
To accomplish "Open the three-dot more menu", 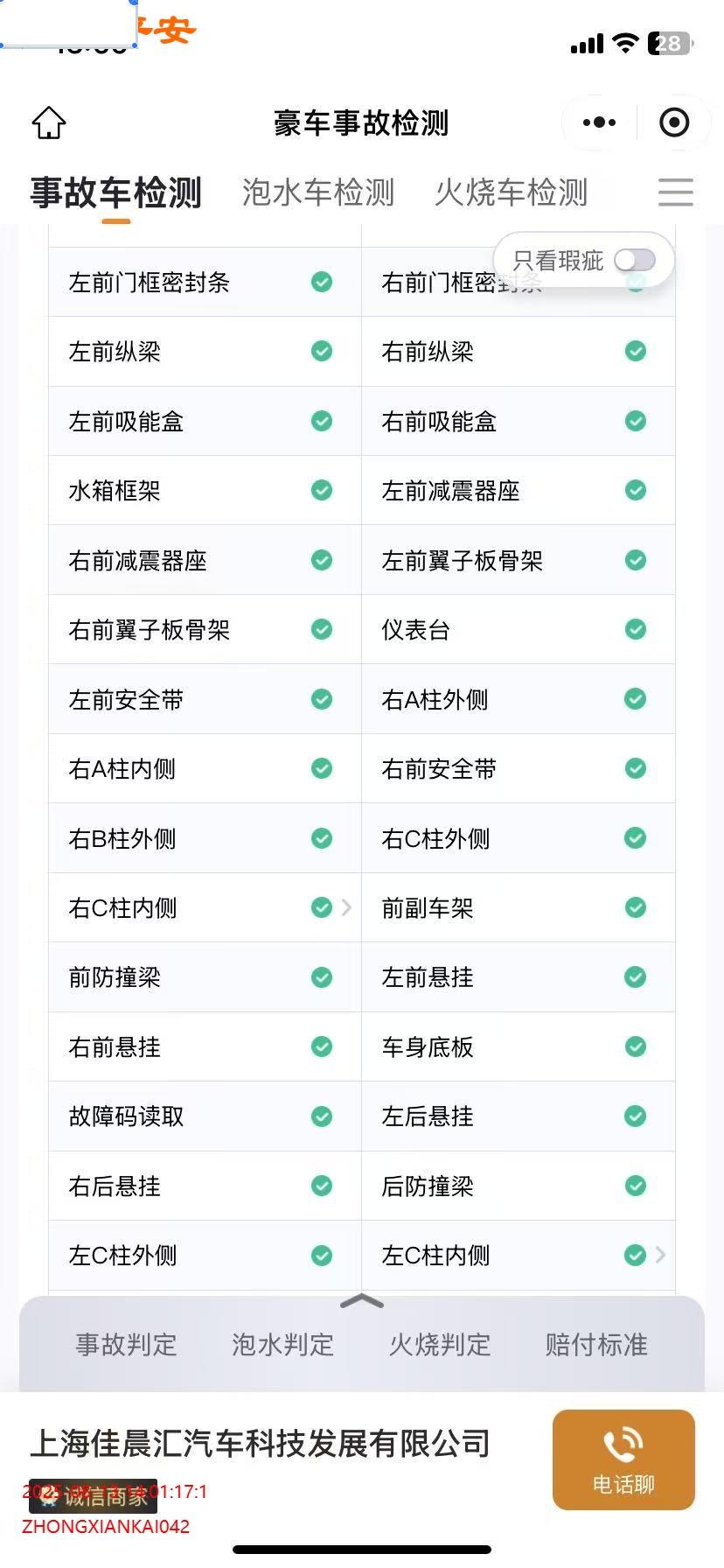I will (599, 122).
